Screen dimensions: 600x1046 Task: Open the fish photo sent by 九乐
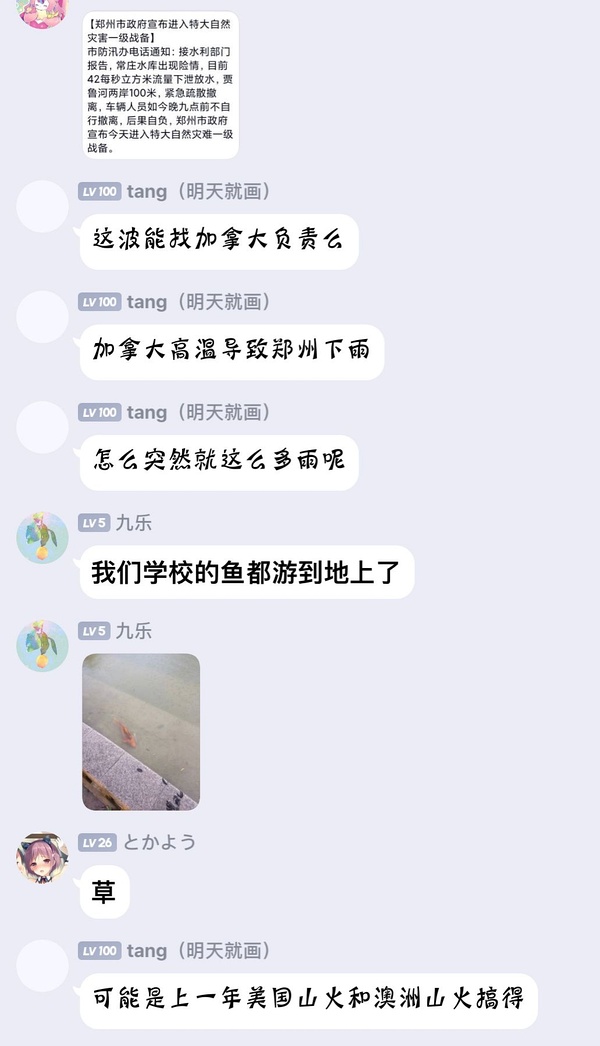[x=141, y=731]
